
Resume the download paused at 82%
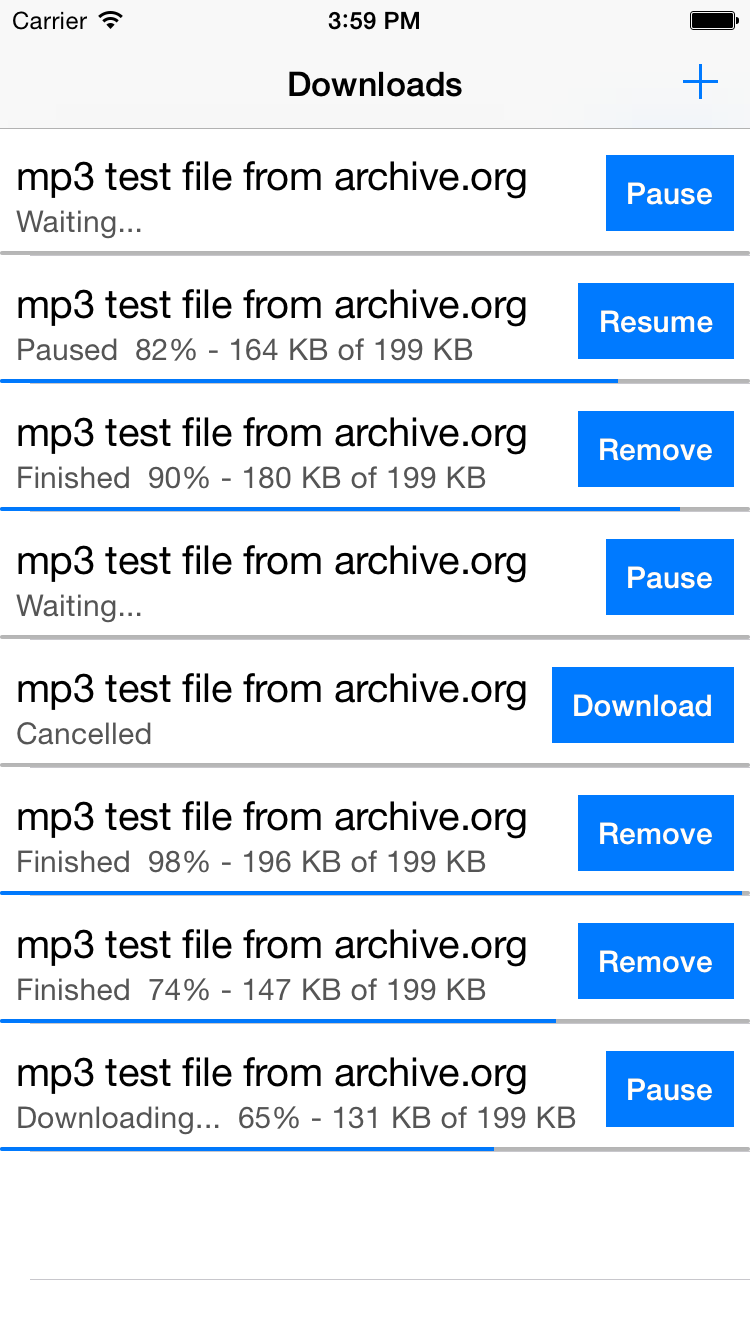pos(655,322)
